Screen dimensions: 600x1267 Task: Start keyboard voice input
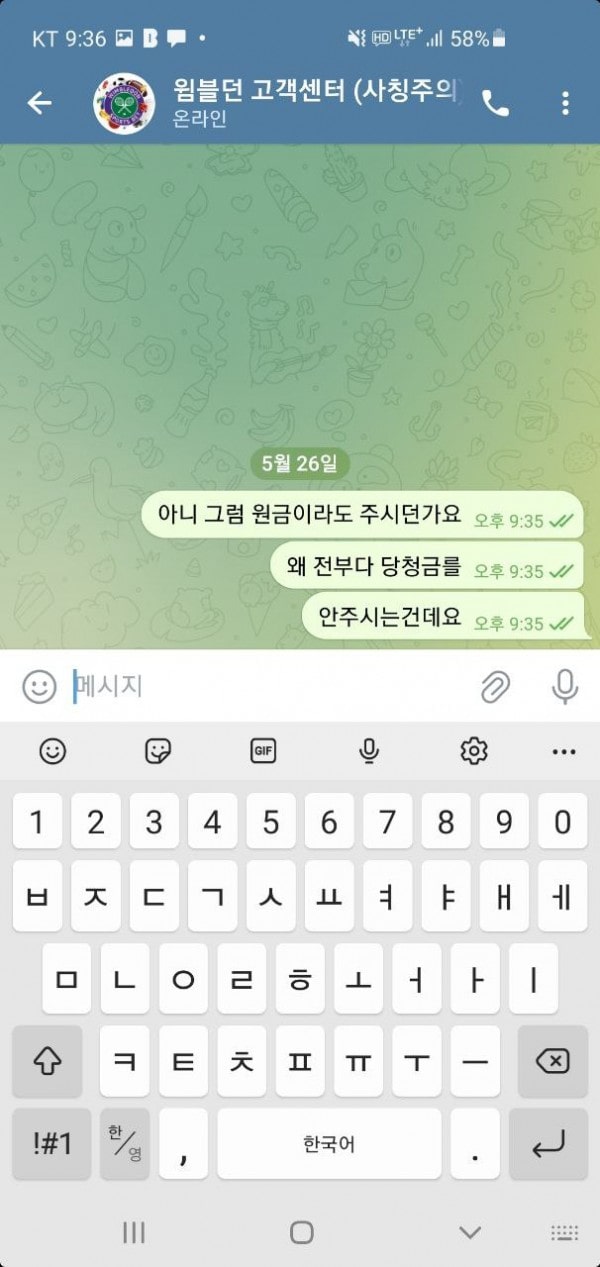[x=369, y=751]
